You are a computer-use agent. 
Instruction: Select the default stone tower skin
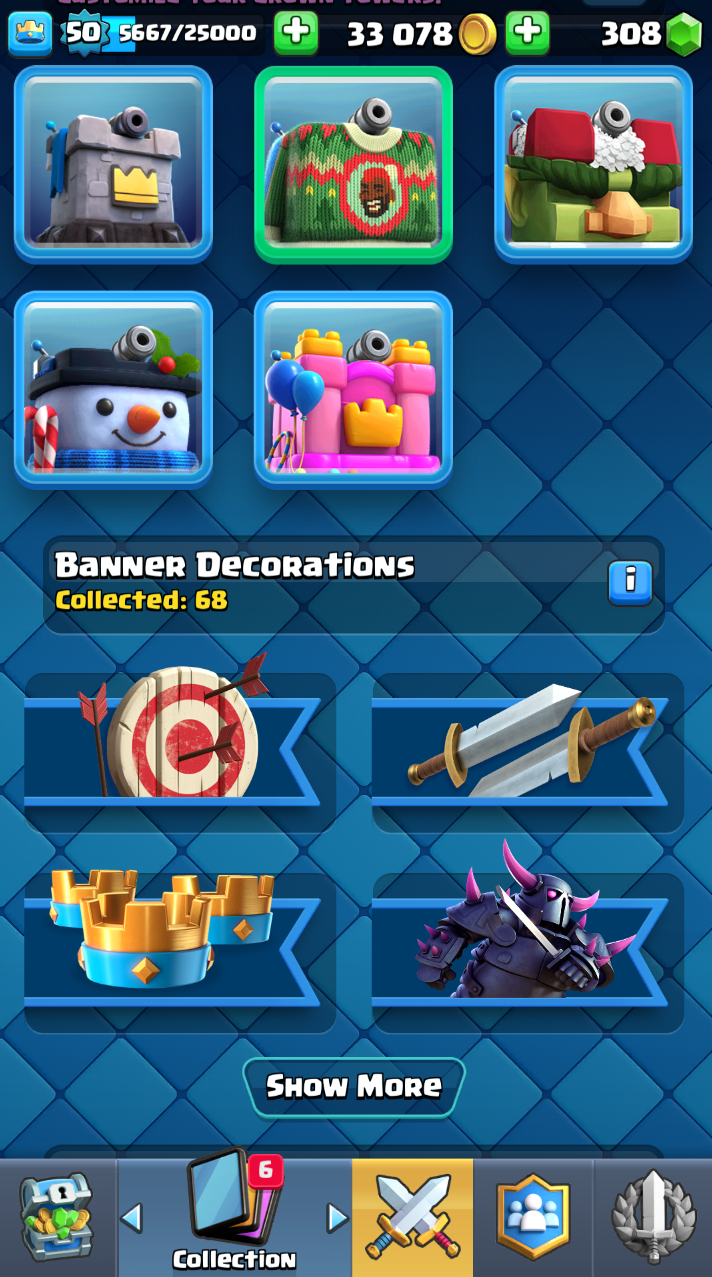click(113, 163)
